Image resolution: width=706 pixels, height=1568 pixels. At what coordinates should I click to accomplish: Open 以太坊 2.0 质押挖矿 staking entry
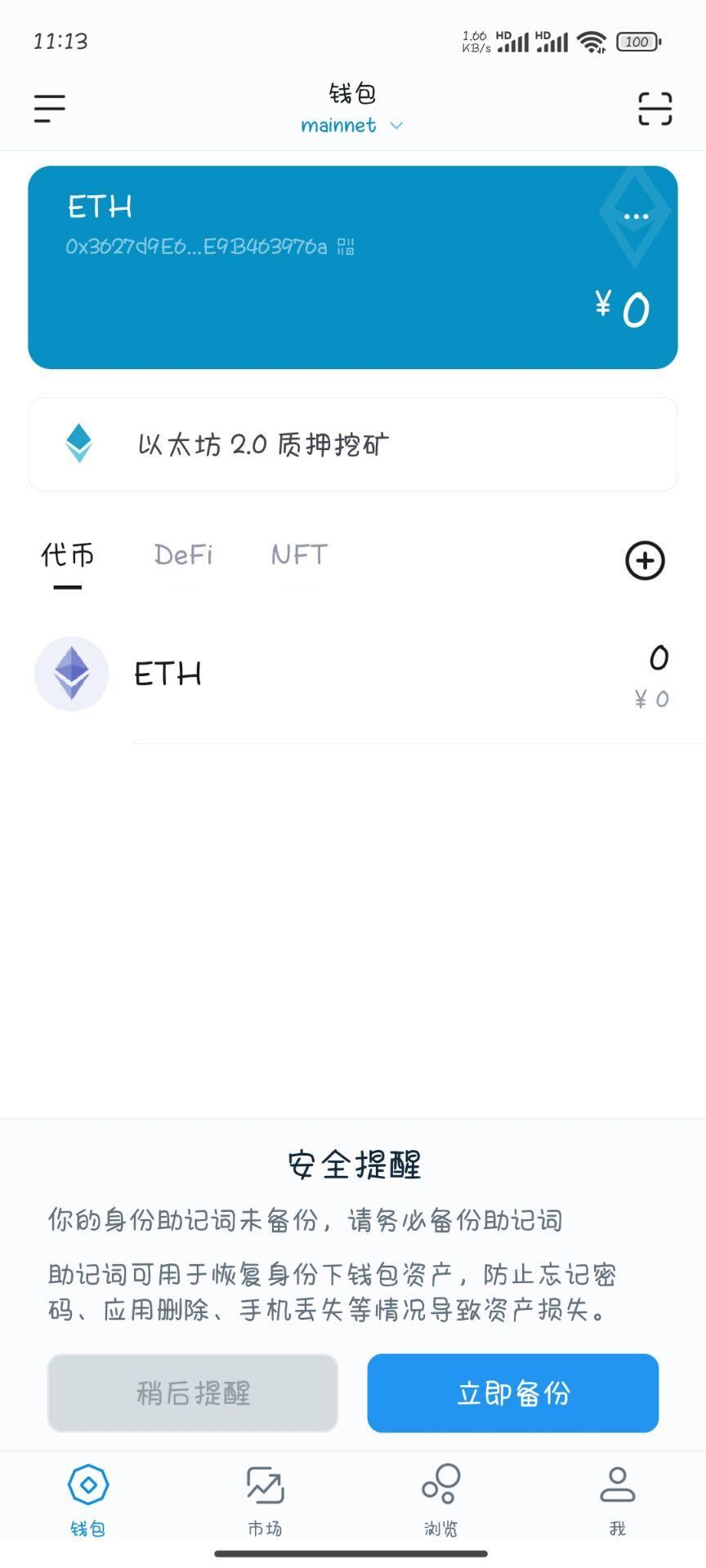pyautogui.click(x=351, y=445)
